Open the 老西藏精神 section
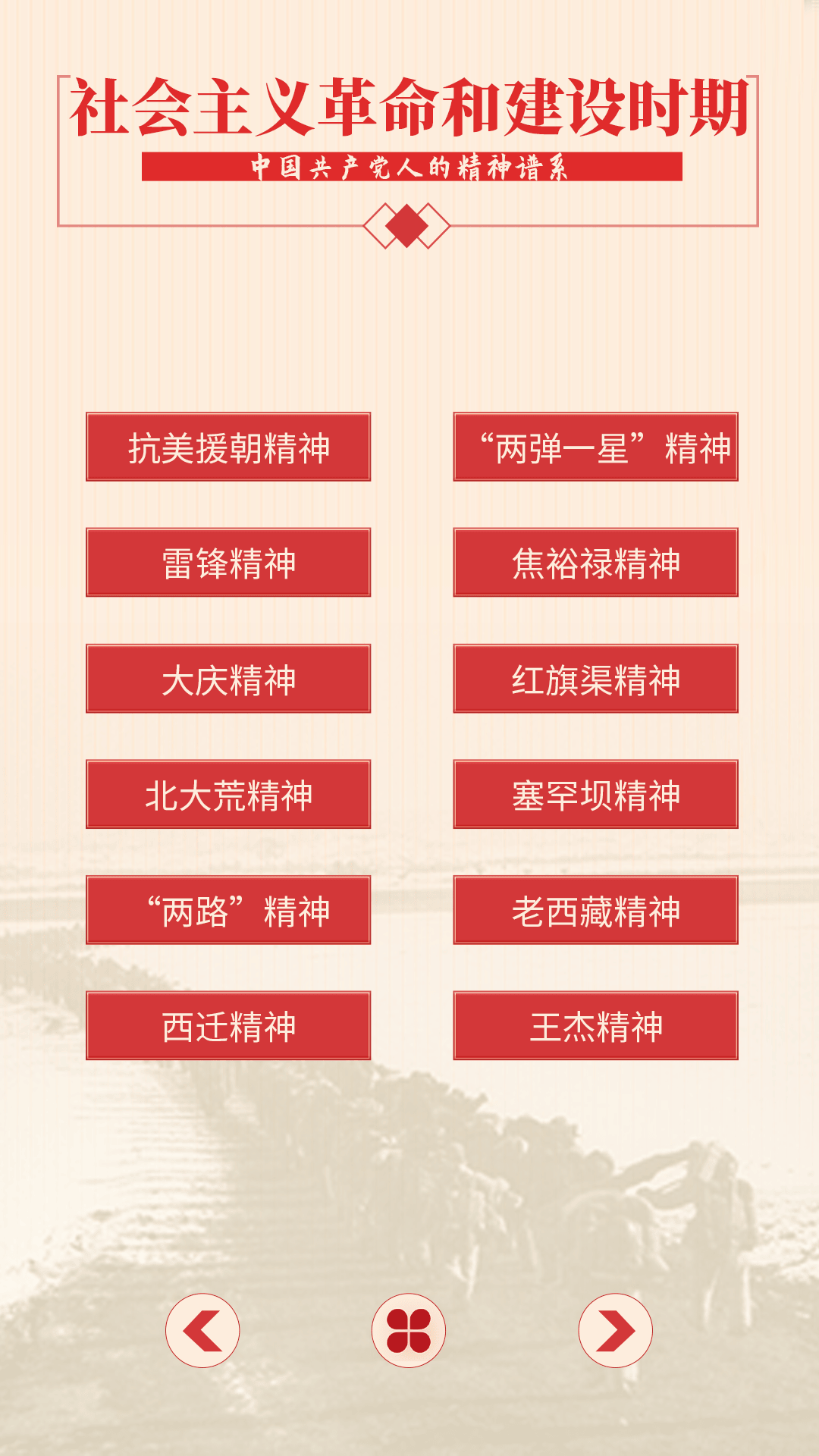The height and width of the screenshot is (1456, 819). [595, 910]
